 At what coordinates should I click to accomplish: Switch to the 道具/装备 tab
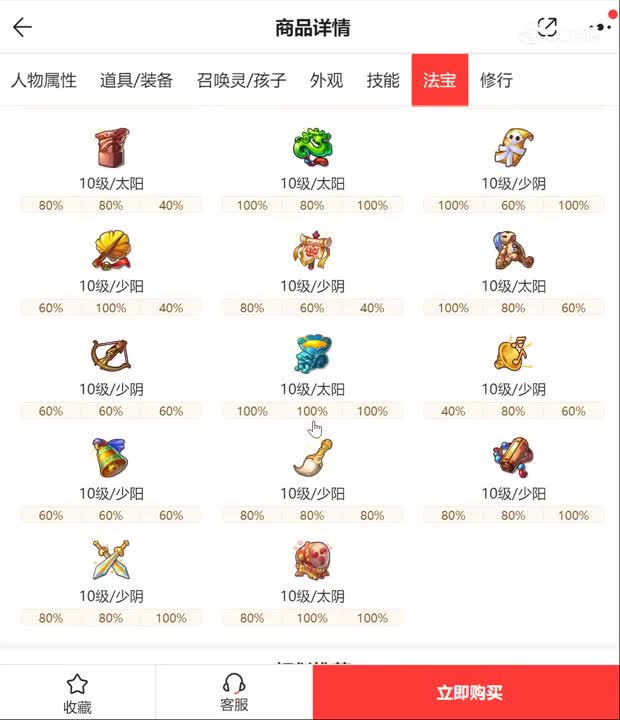[136, 81]
